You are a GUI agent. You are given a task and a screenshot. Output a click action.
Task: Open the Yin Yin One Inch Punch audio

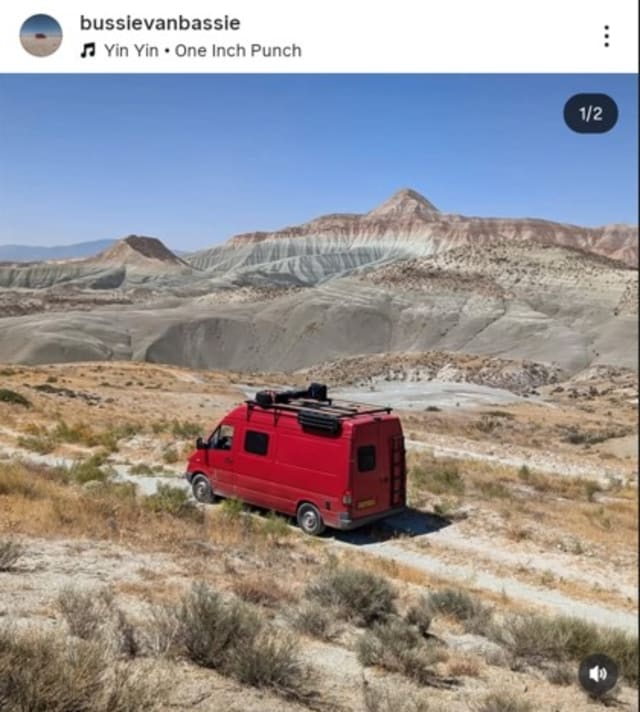191,50
